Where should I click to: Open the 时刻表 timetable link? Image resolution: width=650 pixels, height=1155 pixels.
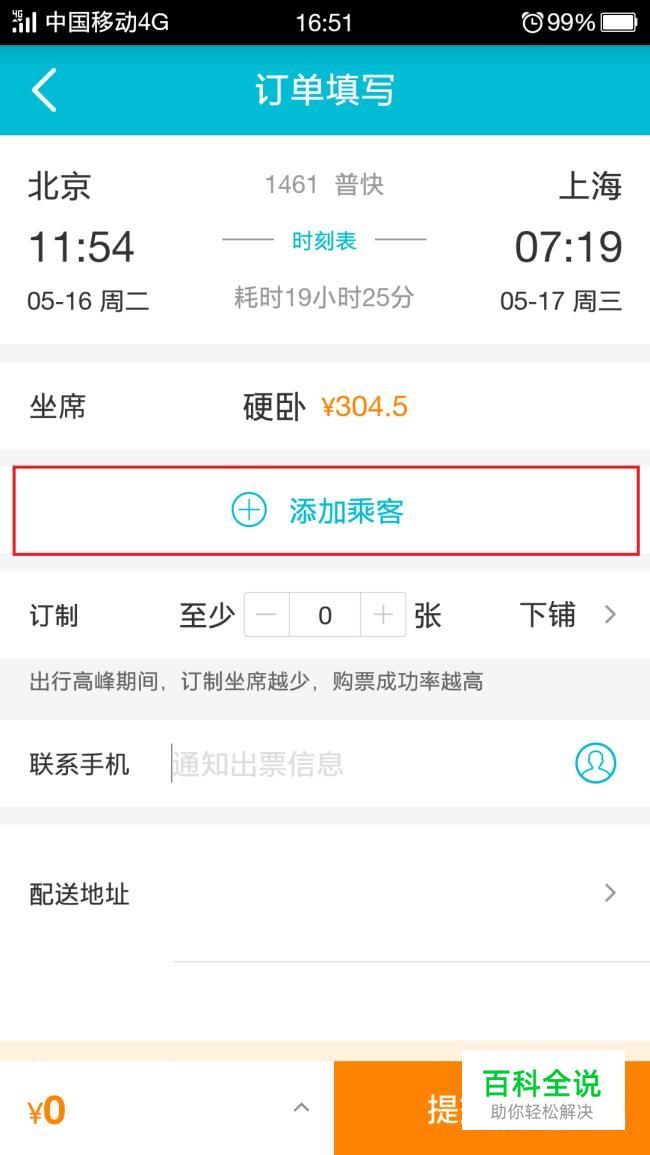[324, 241]
